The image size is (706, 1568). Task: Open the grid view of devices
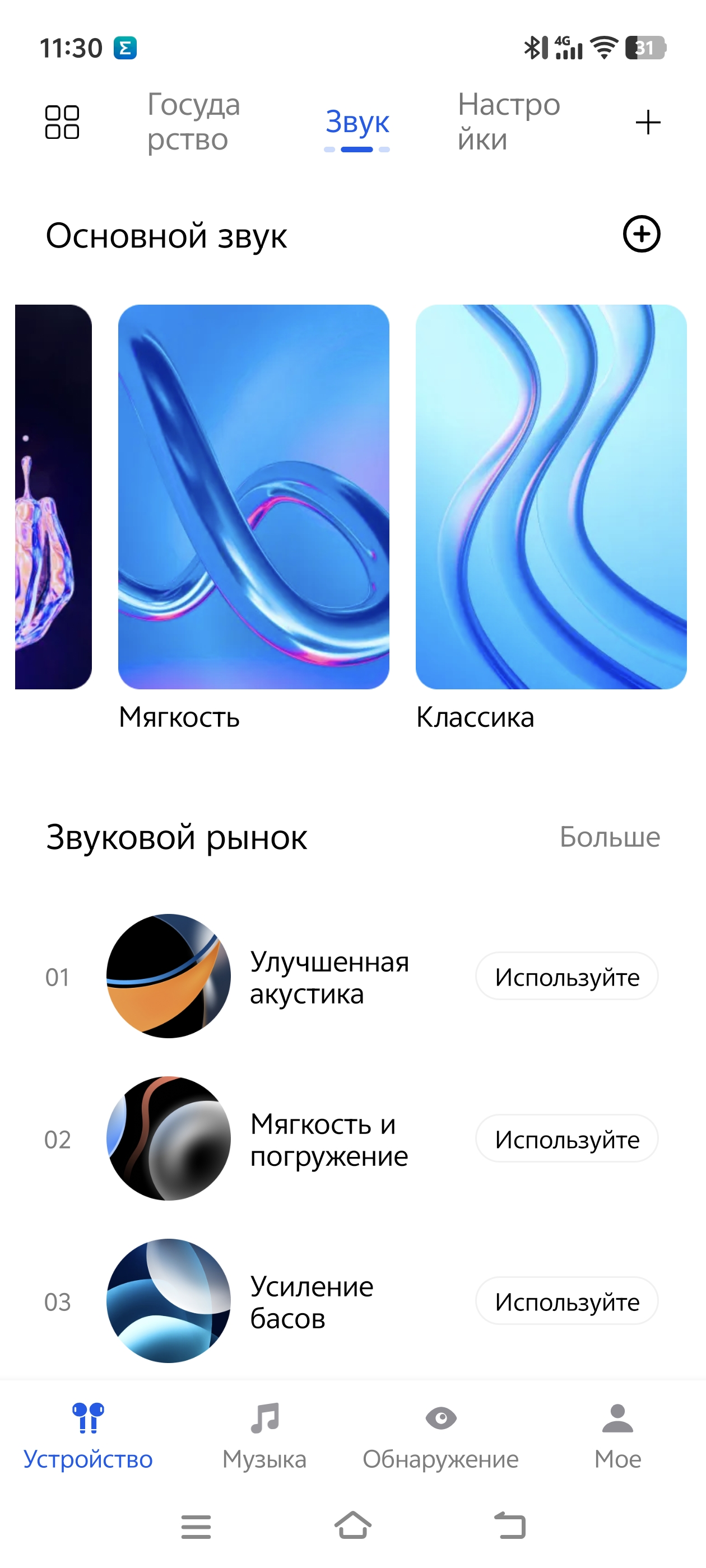pyautogui.click(x=62, y=122)
